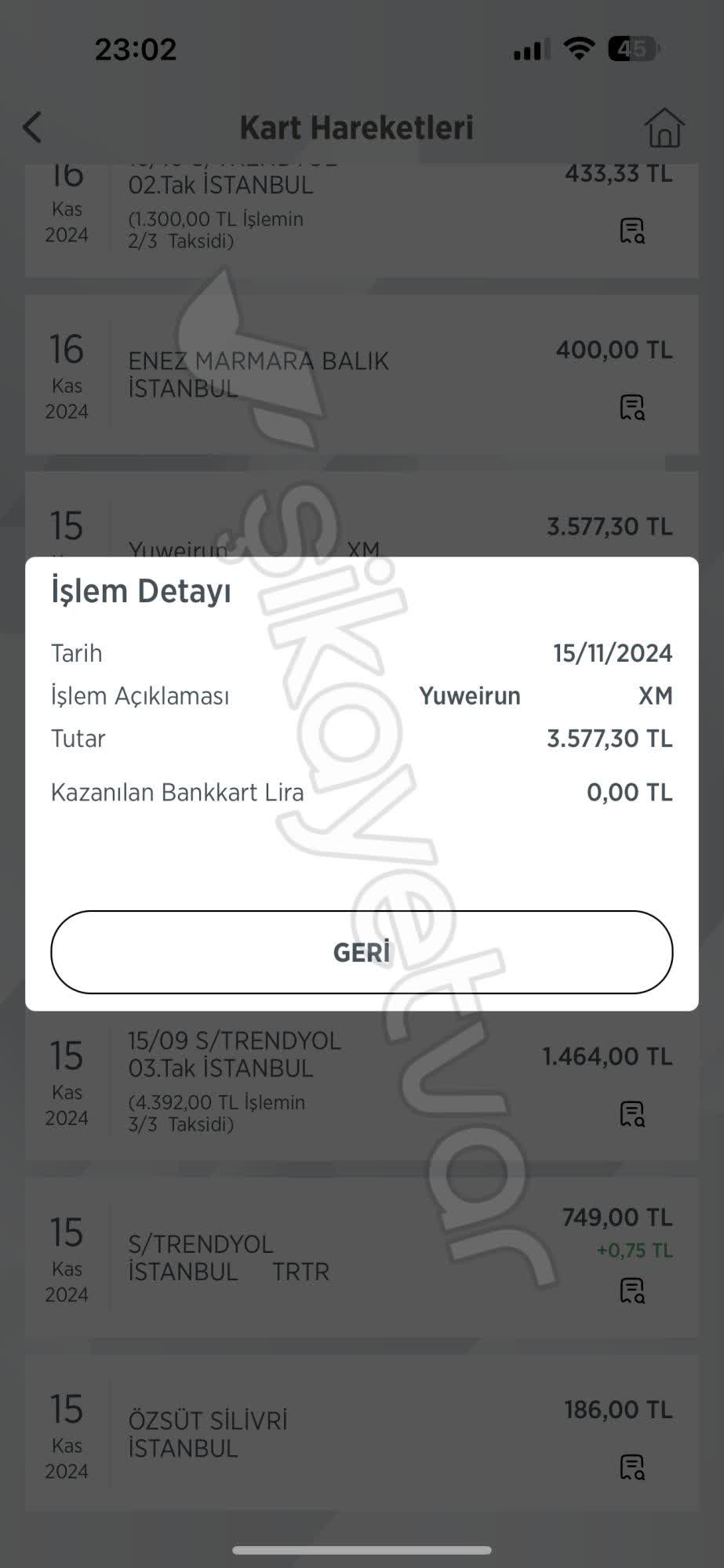
Task: Tap the clock showing 23:02
Action: (x=134, y=49)
